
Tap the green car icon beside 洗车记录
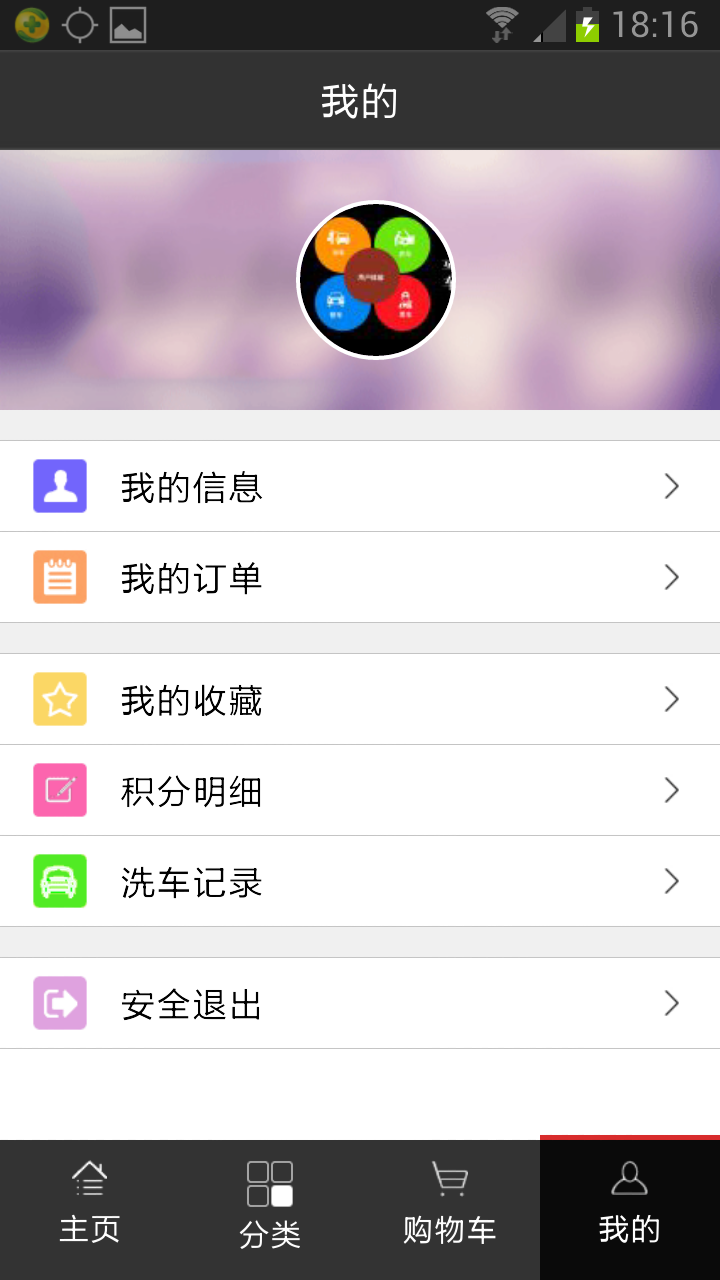(59, 881)
